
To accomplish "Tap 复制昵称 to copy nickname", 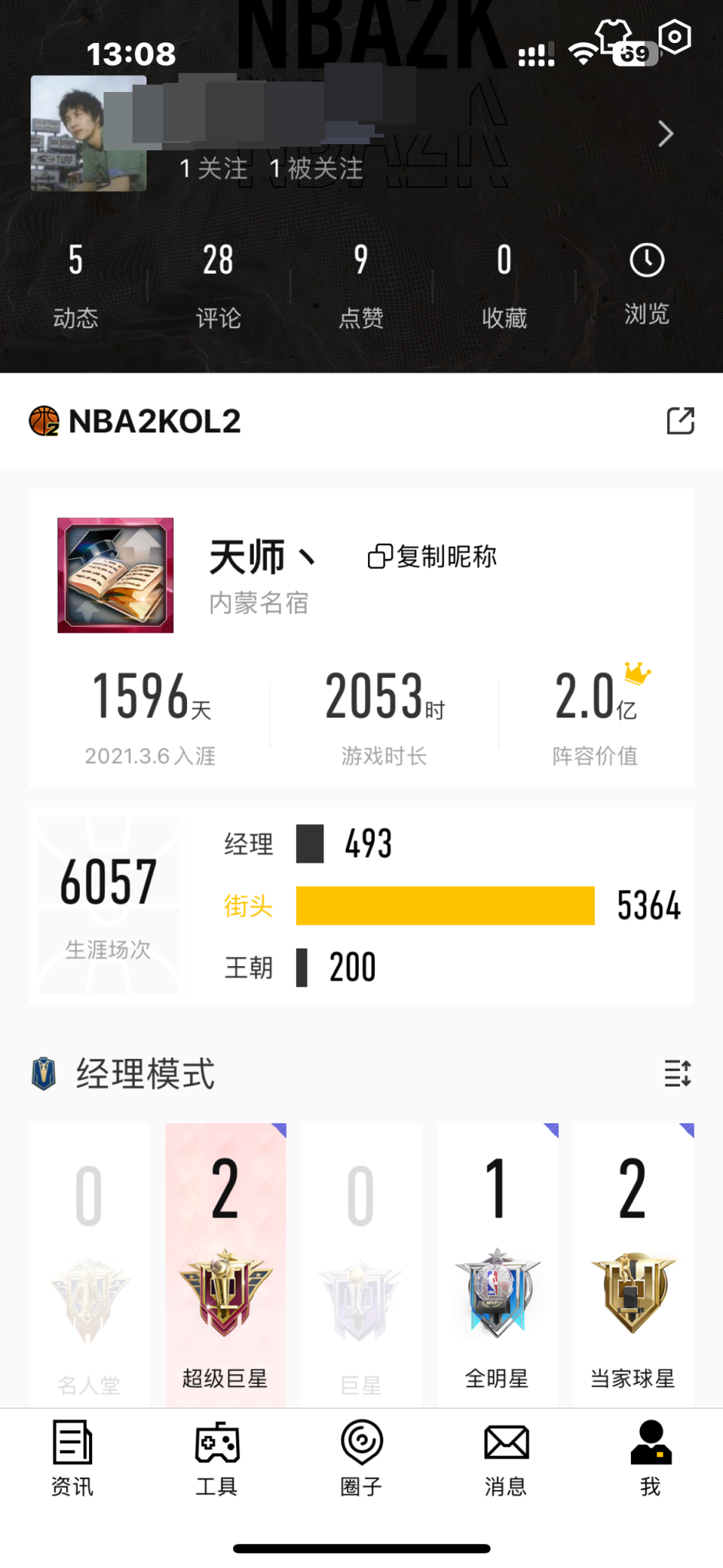I will click(x=432, y=557).
